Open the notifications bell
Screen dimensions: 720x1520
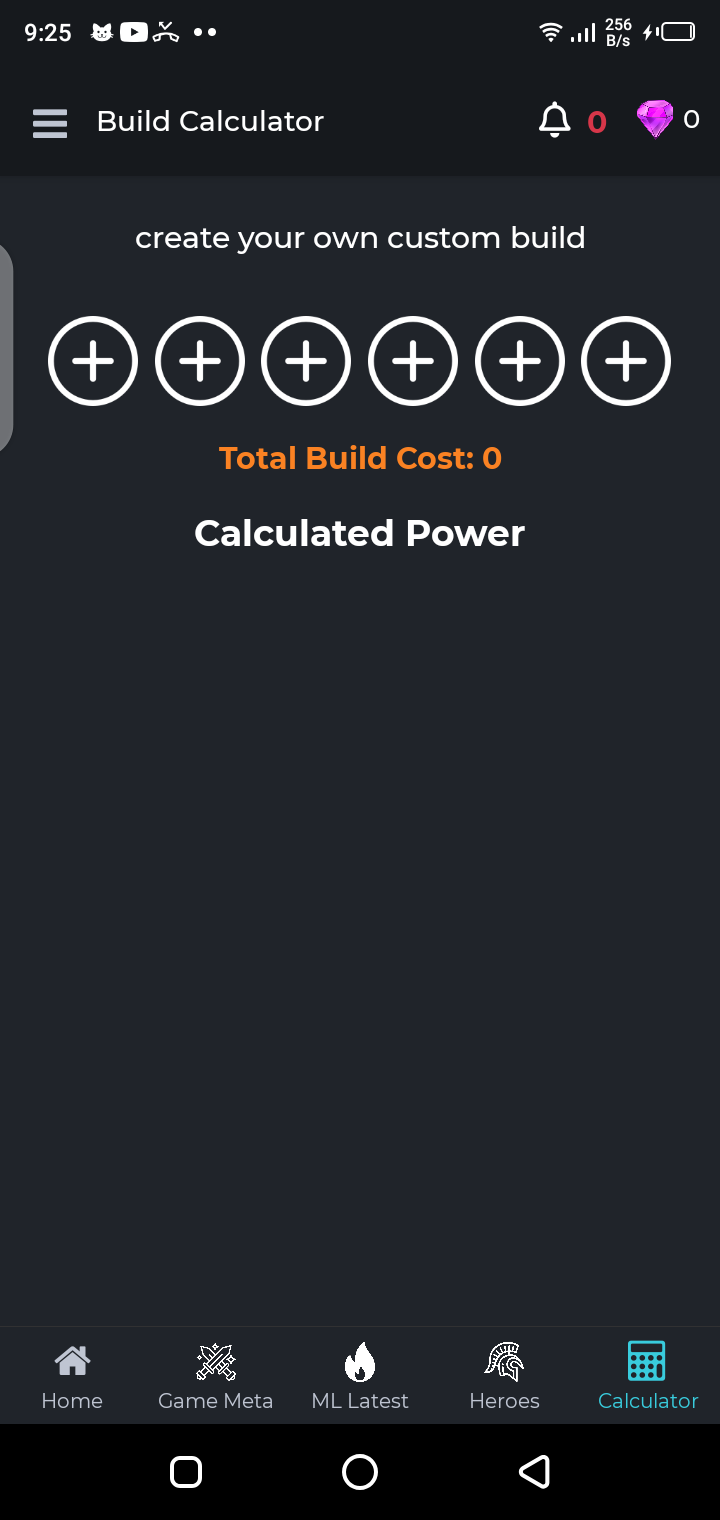click(x=554, y=121)
